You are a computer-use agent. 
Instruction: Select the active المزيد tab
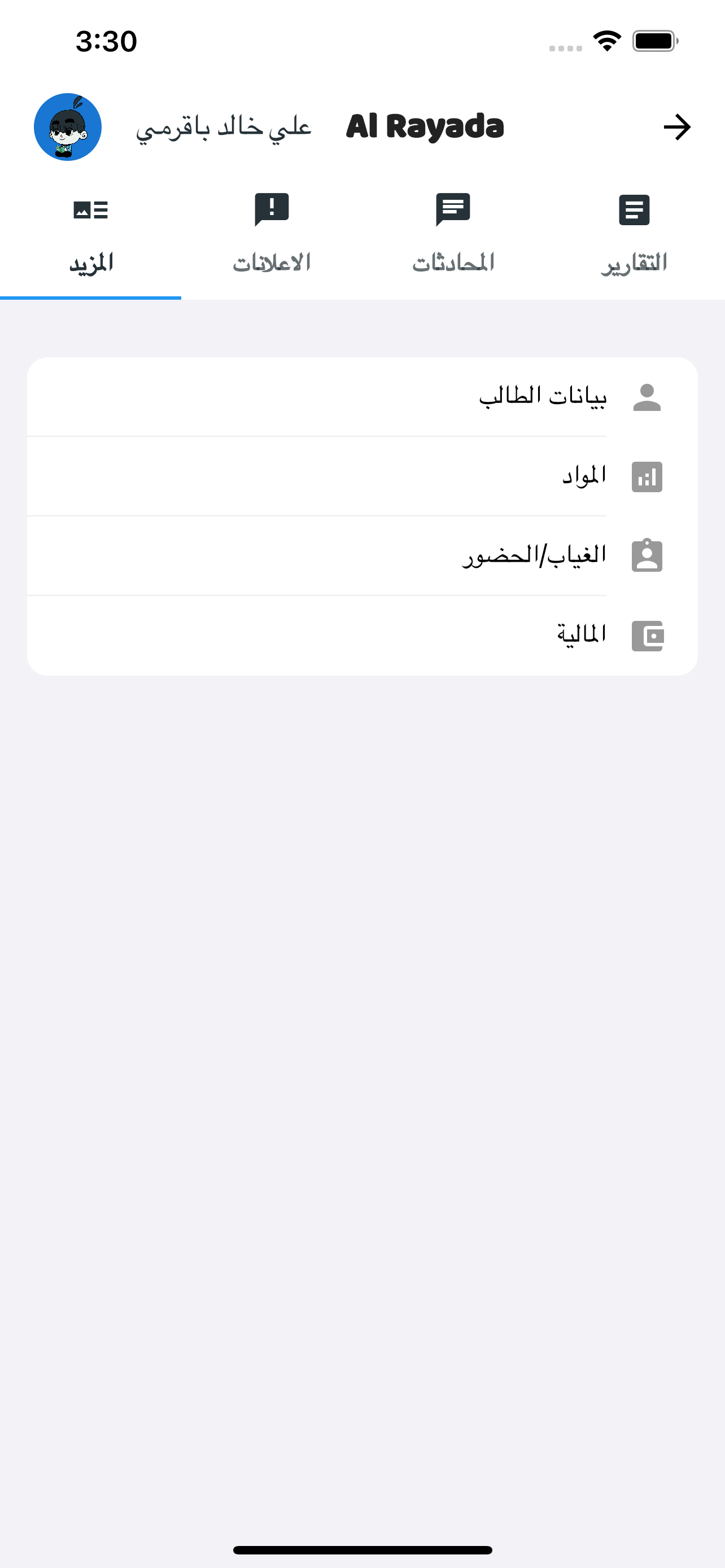click(91, 262)
